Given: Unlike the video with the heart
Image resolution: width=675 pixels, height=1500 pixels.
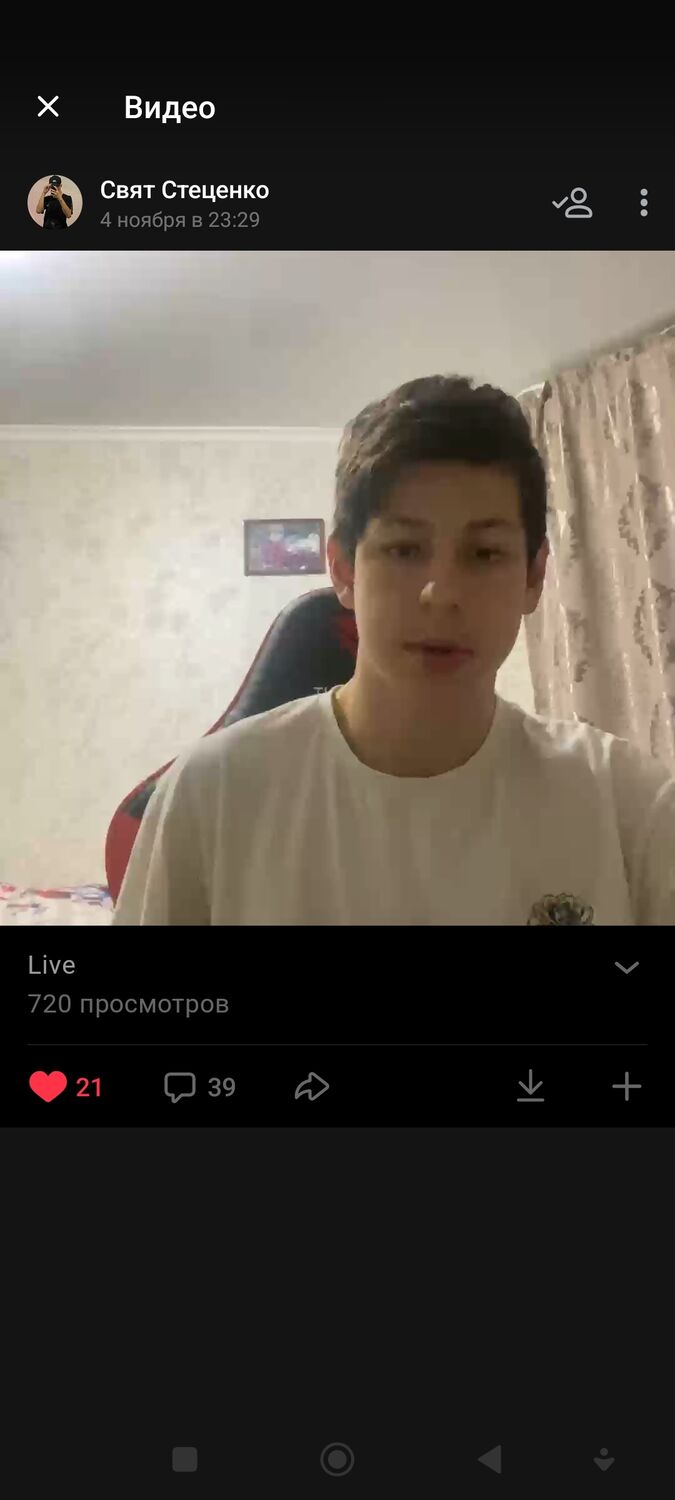Looking at the screenshot, I should [48, 1087].
